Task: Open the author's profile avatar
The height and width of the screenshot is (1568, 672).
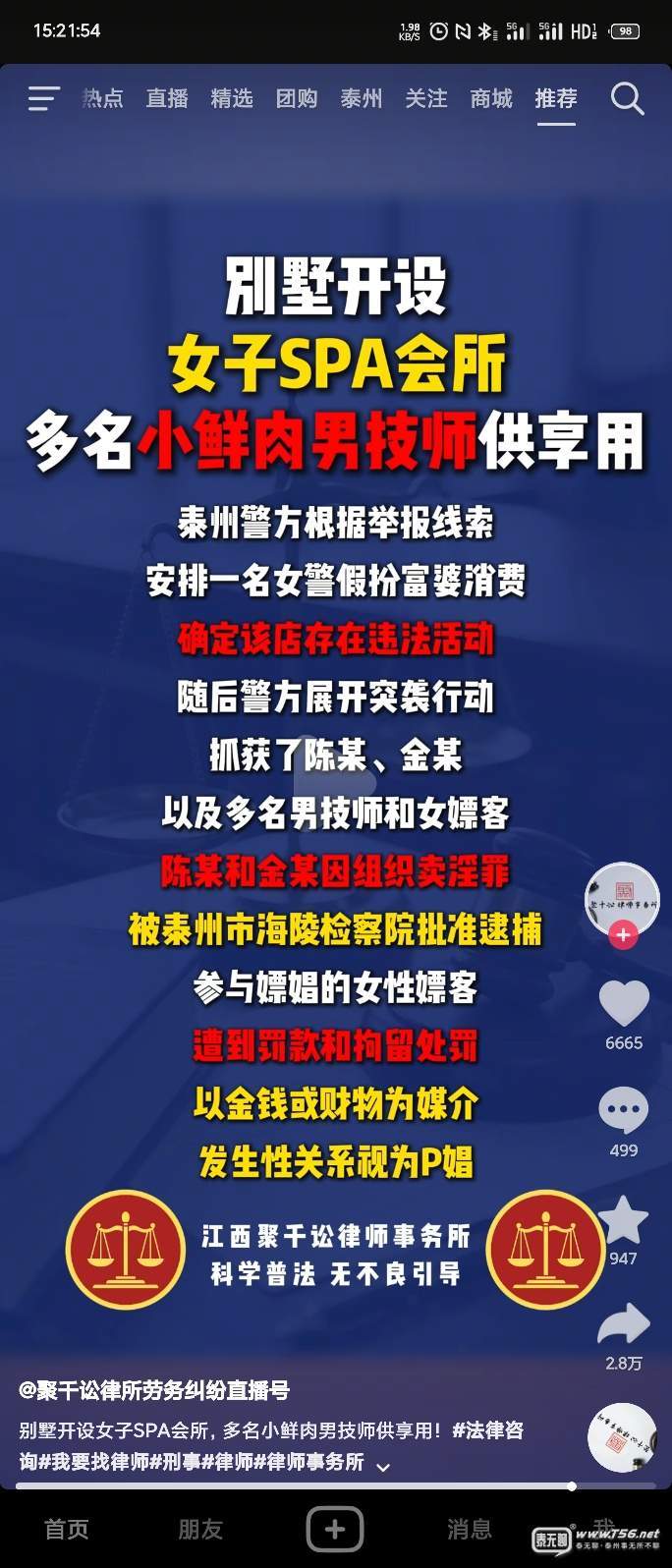Action: coord(623,898)
